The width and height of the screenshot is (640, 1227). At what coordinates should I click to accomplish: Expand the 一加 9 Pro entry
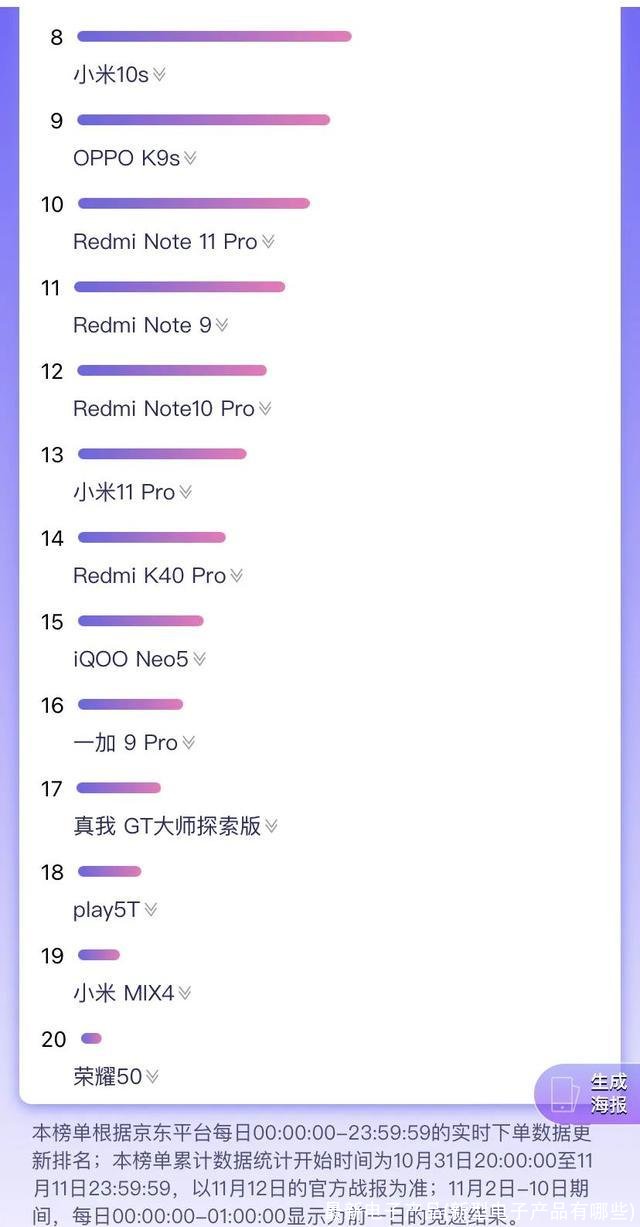tap(188, 743)
